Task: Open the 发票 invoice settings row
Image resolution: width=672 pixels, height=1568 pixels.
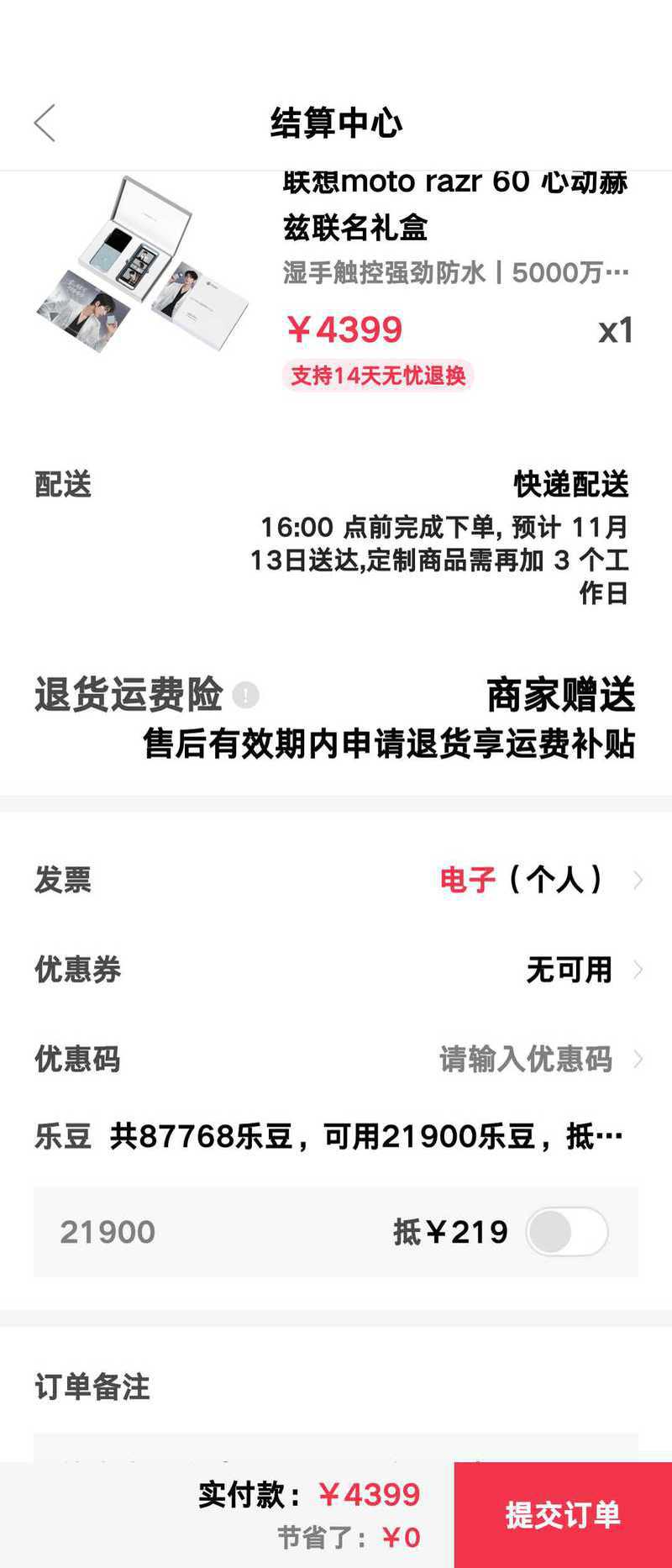Action: [x=336, y=880]
